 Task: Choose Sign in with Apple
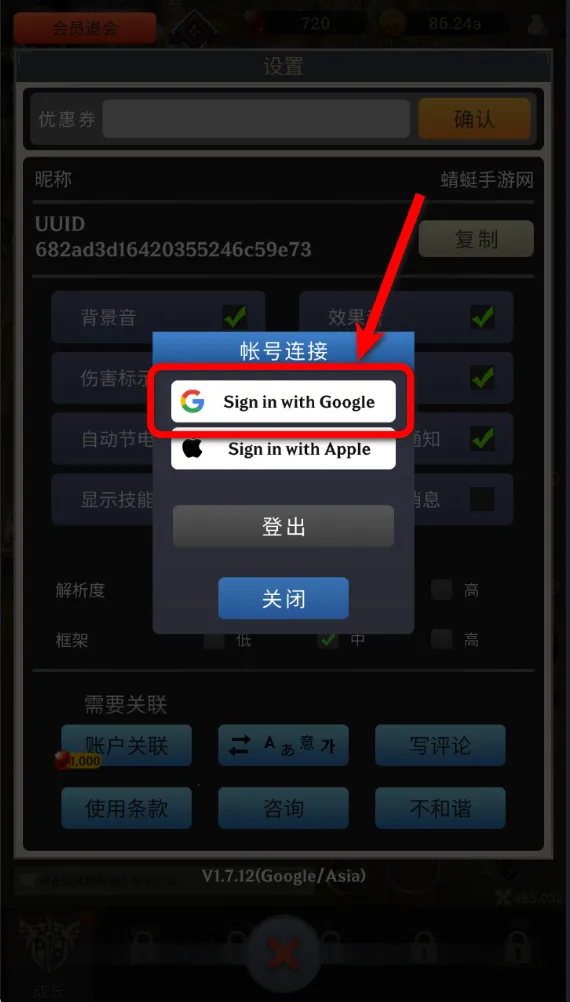click(x=283, y=449)
